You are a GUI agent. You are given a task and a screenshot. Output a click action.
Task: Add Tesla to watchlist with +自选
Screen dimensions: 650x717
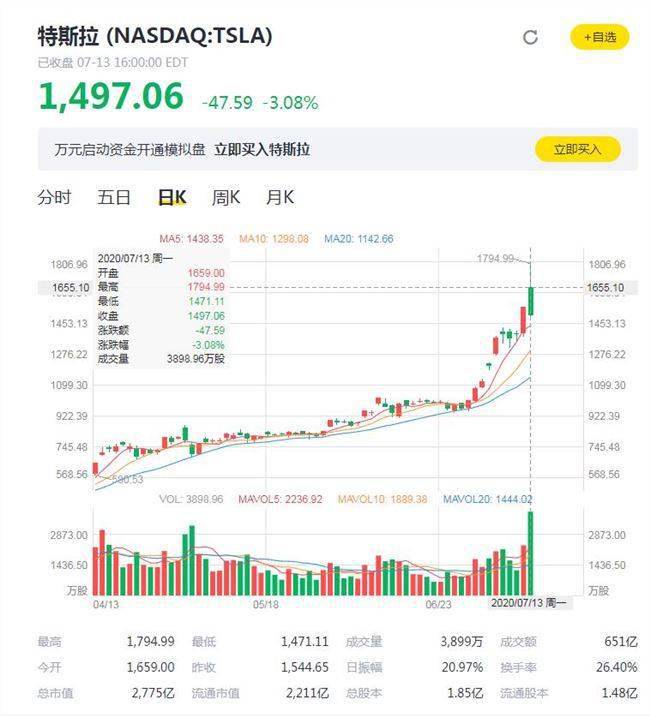point(599,37)
